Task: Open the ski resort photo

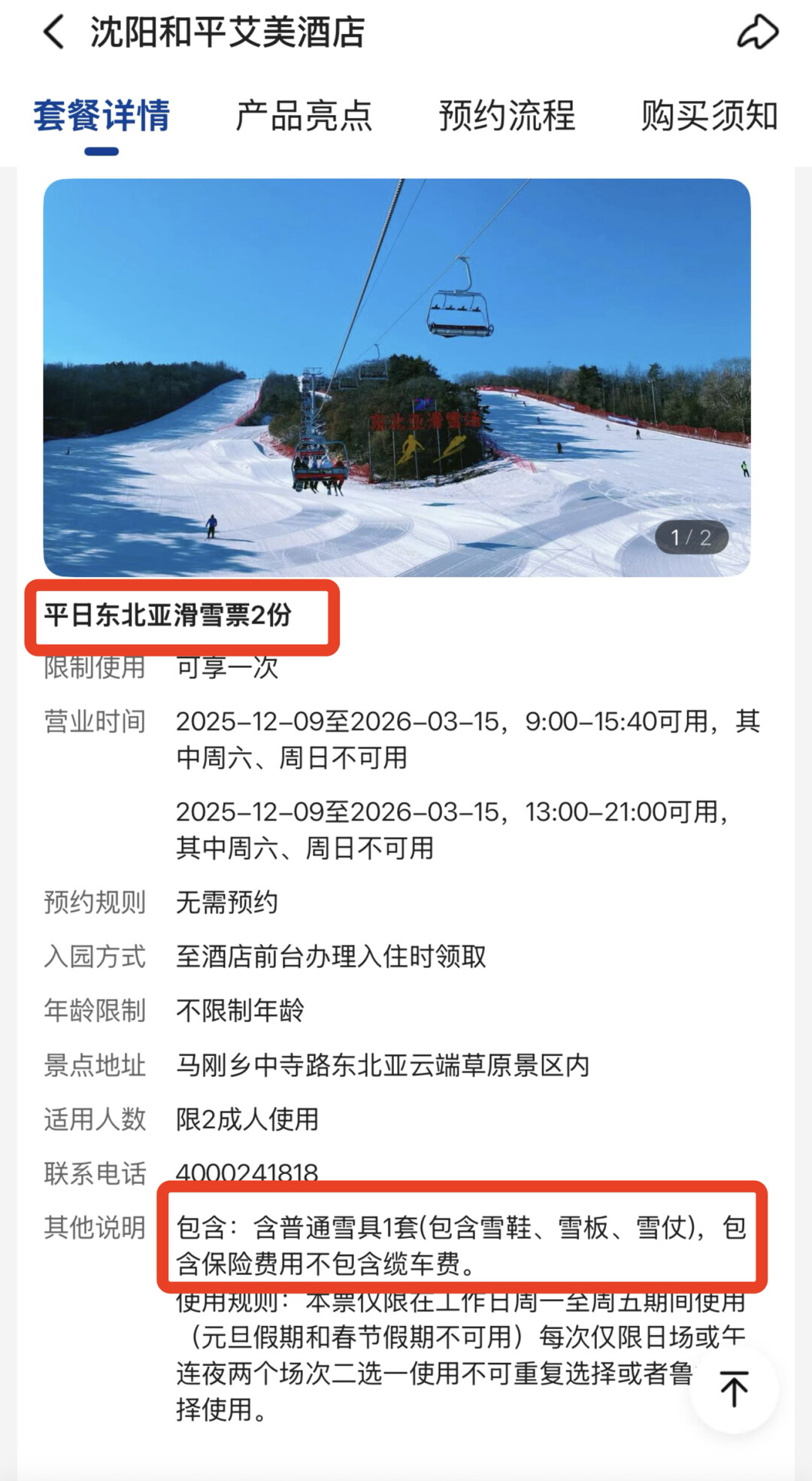Action: coord(397,378)
